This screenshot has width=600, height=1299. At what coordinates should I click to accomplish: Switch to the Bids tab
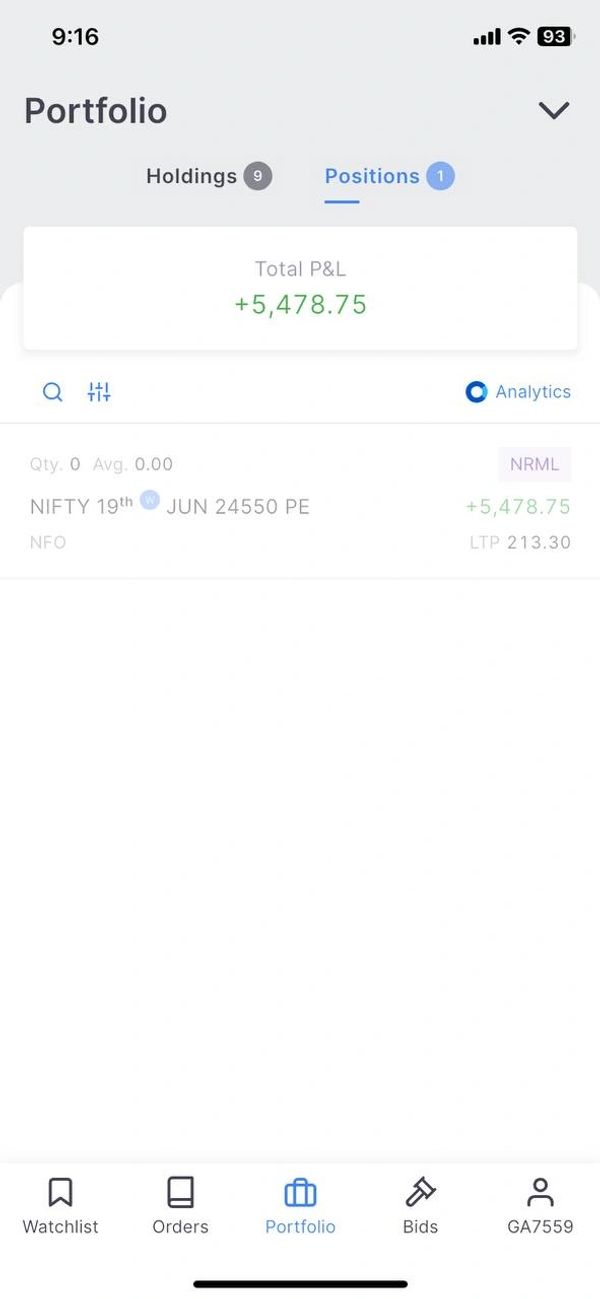tap(420, 1205)
